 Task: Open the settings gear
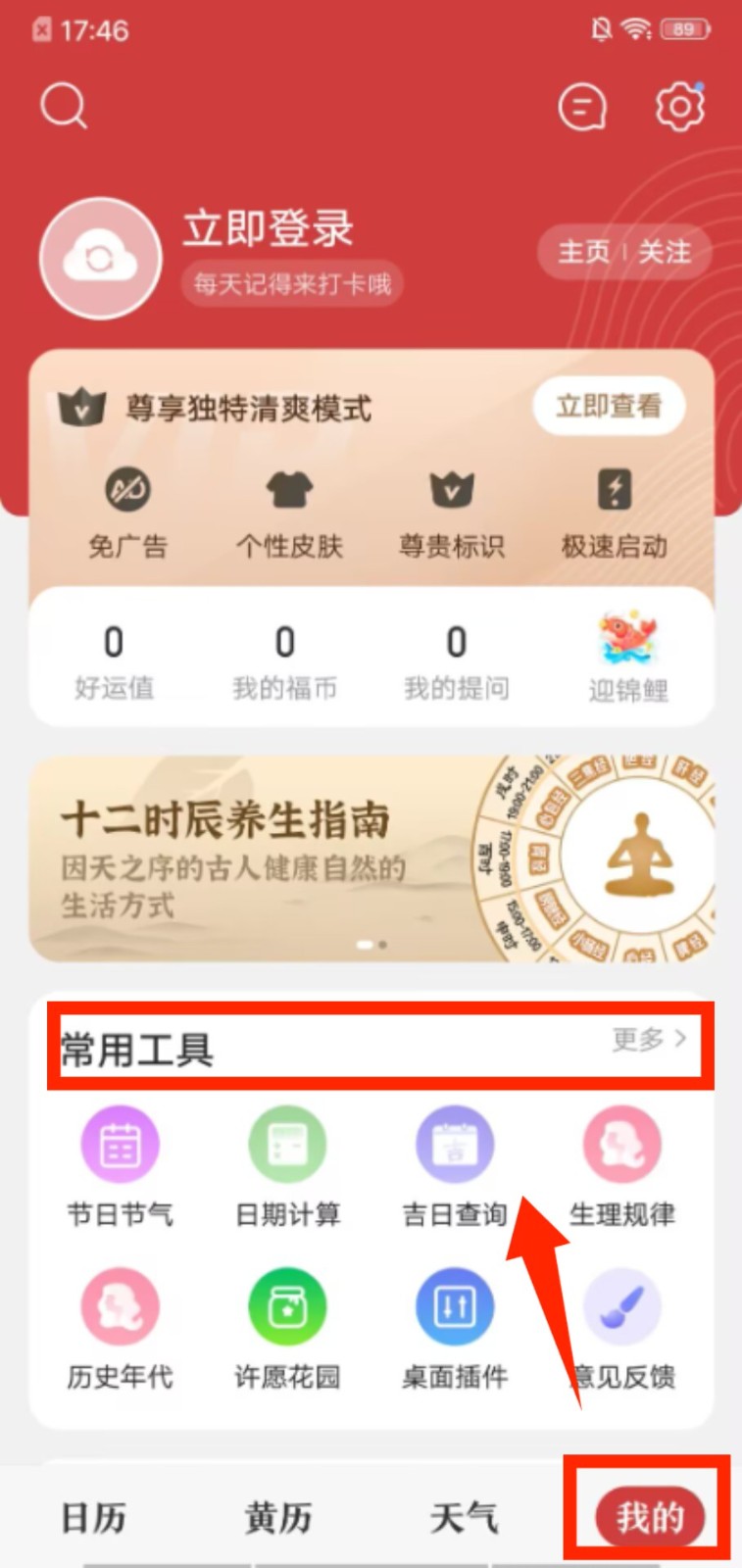(679, 106)
